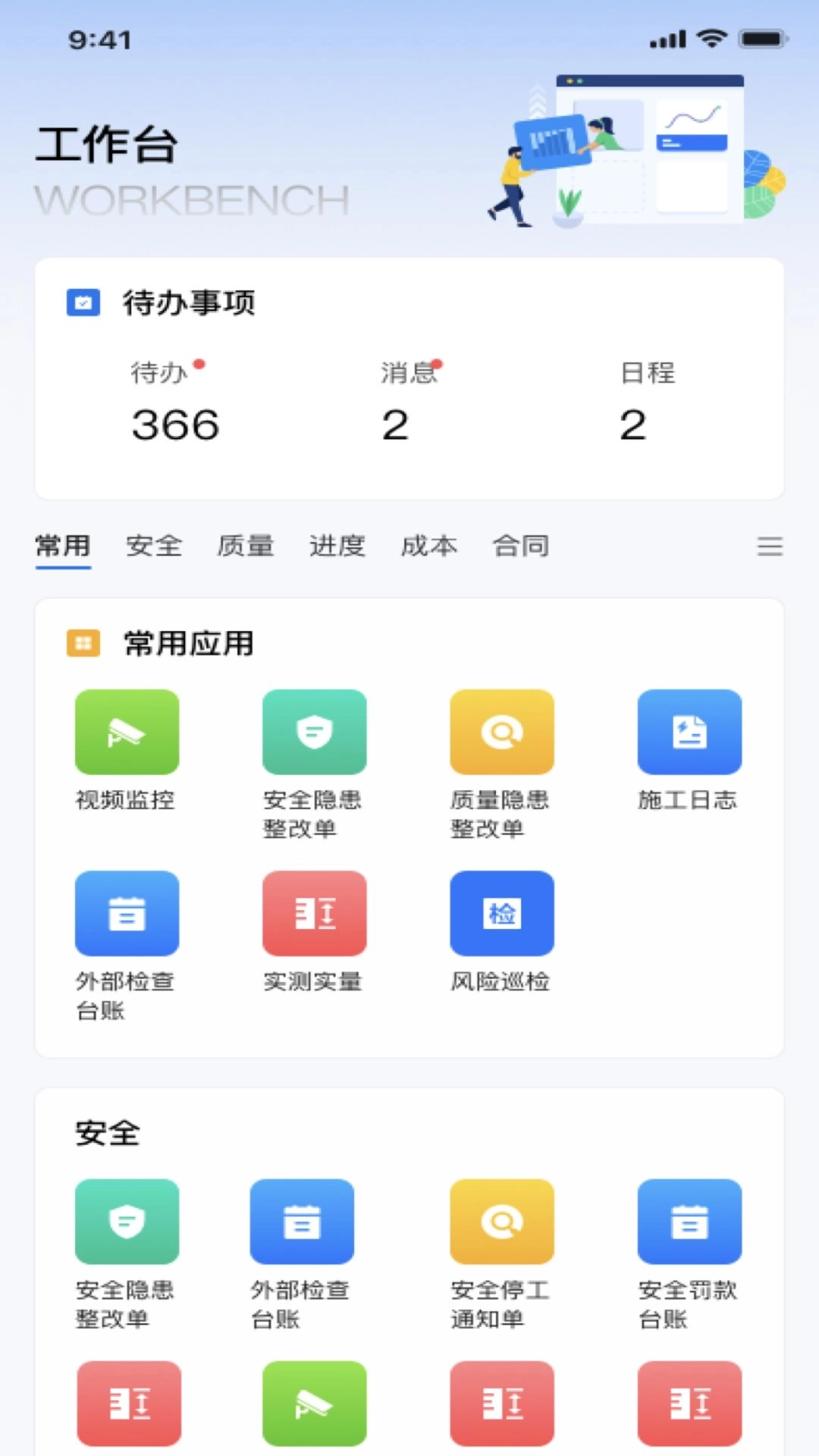Screen dimensions: 819x1456
Task: Open the 质量隐患整改单 app
Action: coord(502,732)
